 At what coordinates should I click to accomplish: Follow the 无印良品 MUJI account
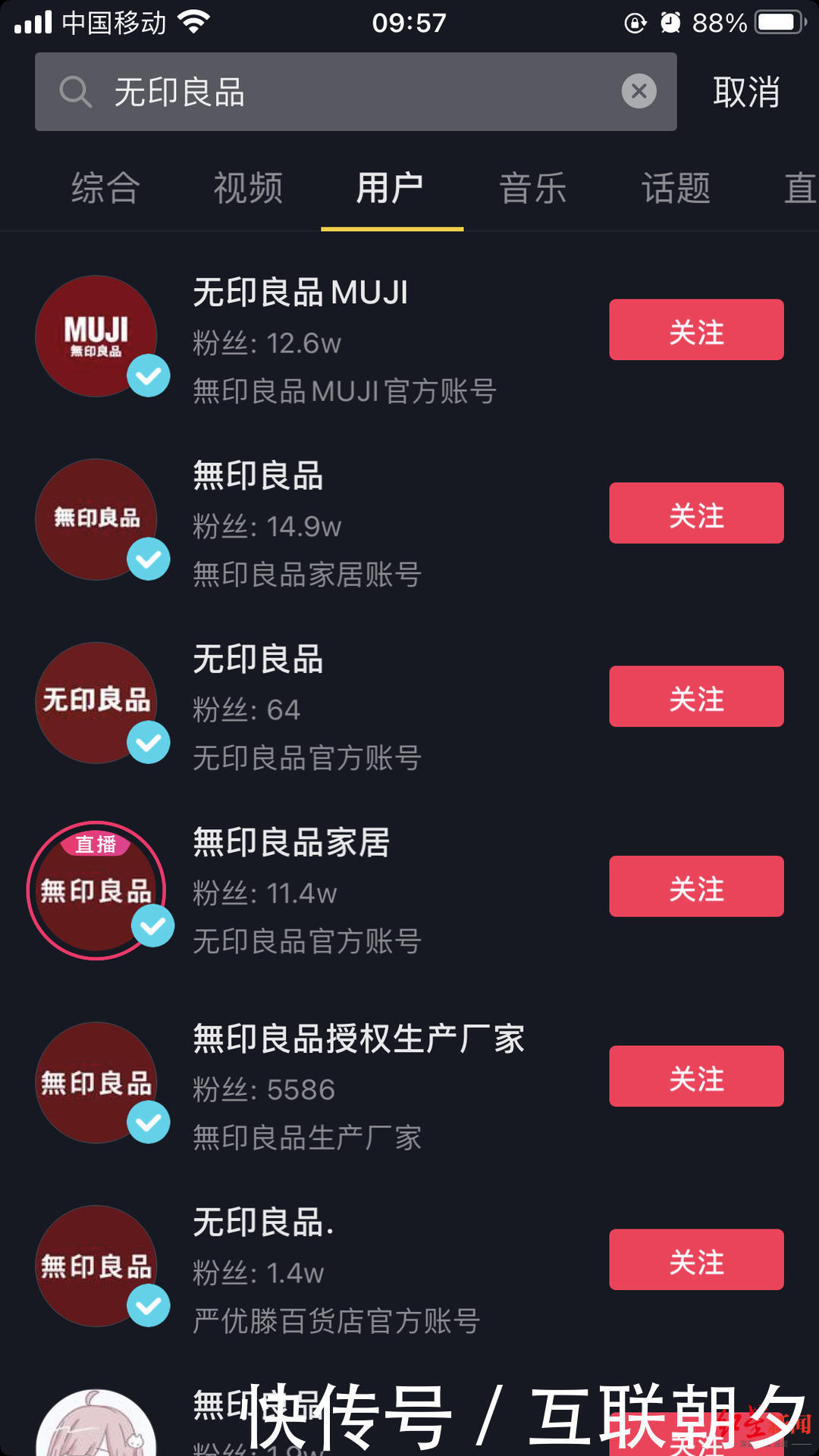point(696,330)
